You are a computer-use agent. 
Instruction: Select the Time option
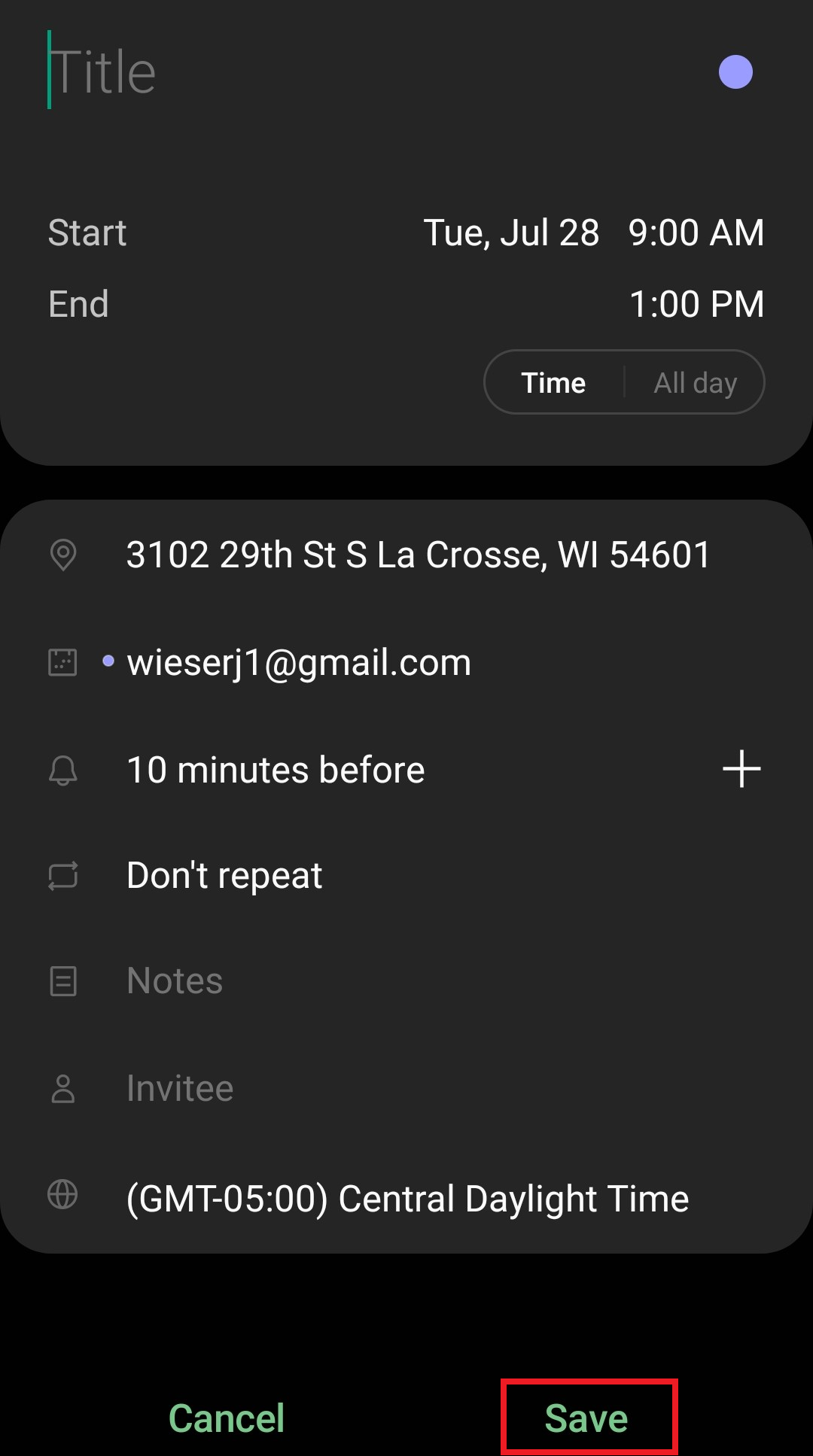553,383
